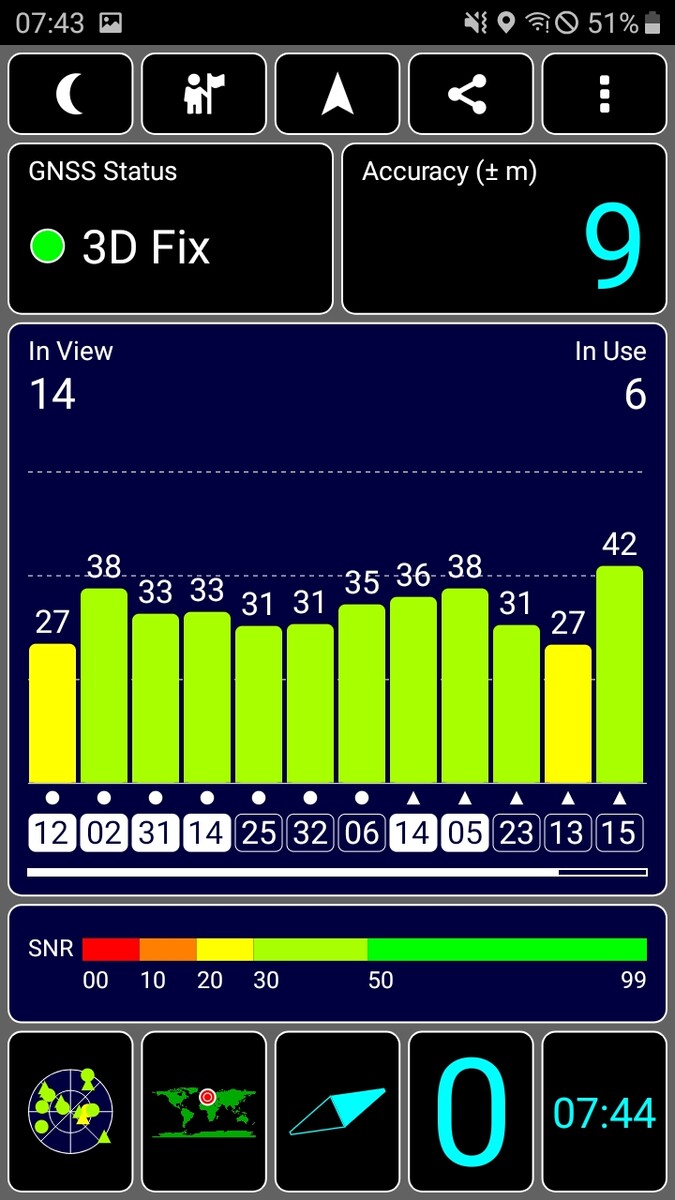Open the compass view
The image size is (675, 1200).
tap(338, 1111)
